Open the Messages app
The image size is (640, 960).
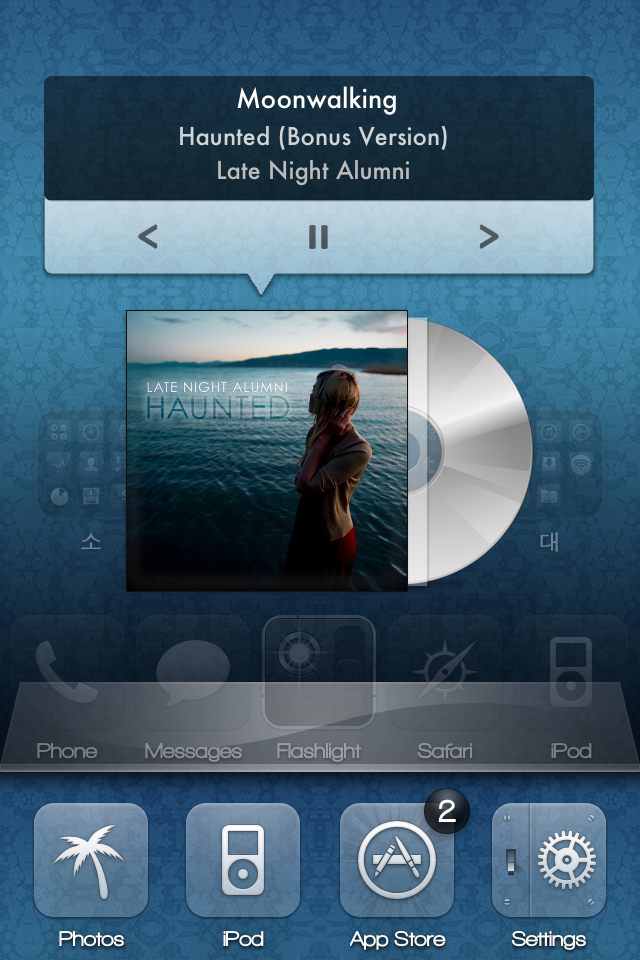coord(193,672)
